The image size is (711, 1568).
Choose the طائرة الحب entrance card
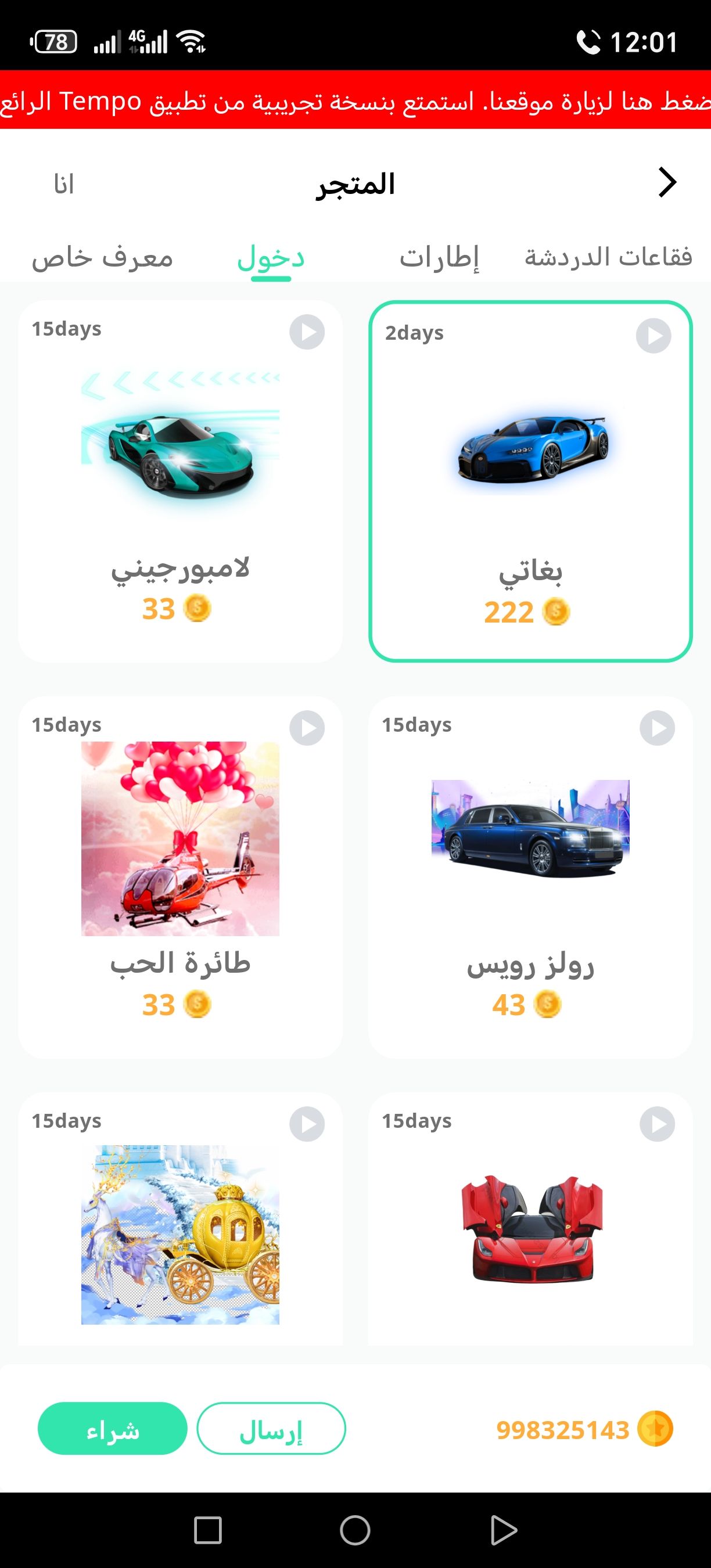point(180,876)
